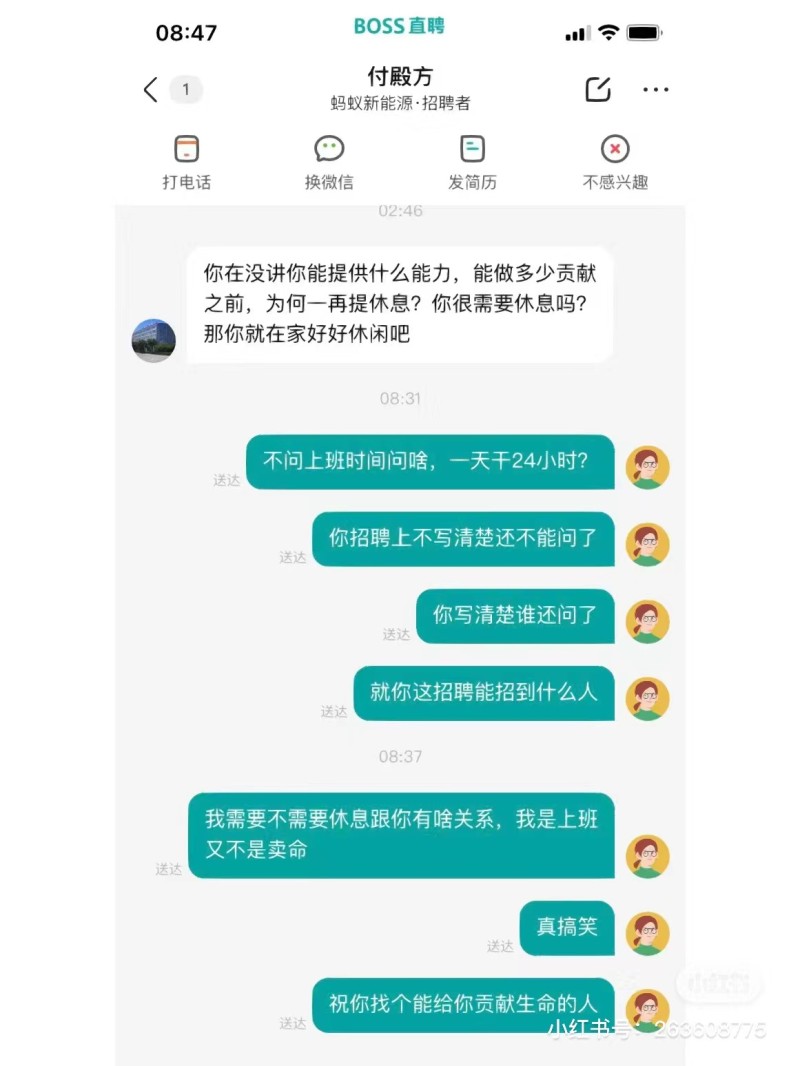Screen dimensions: 800x1066
Task: Open the note/edit icon in the header
Action: click(x=597, y=89)
